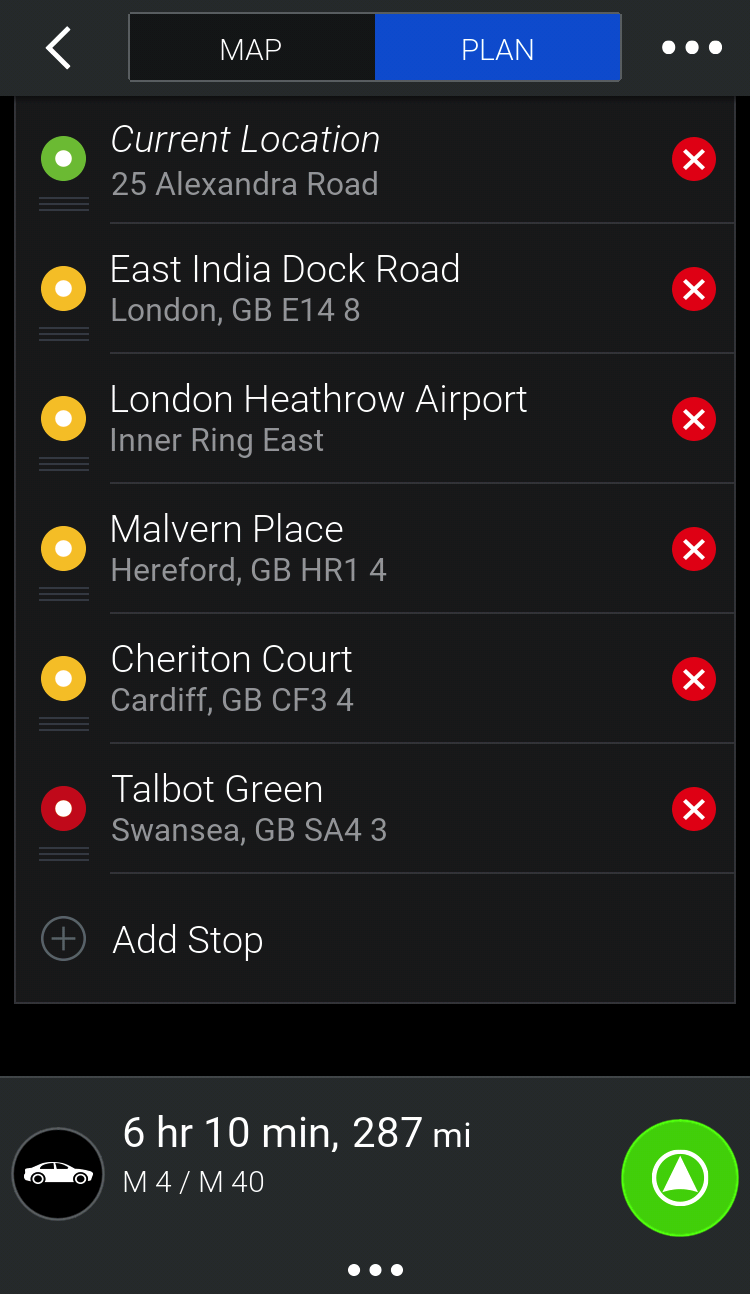Expand the route summary panel dots
The width and height of the screenshot is (750, 1294).
[375, 1270]
